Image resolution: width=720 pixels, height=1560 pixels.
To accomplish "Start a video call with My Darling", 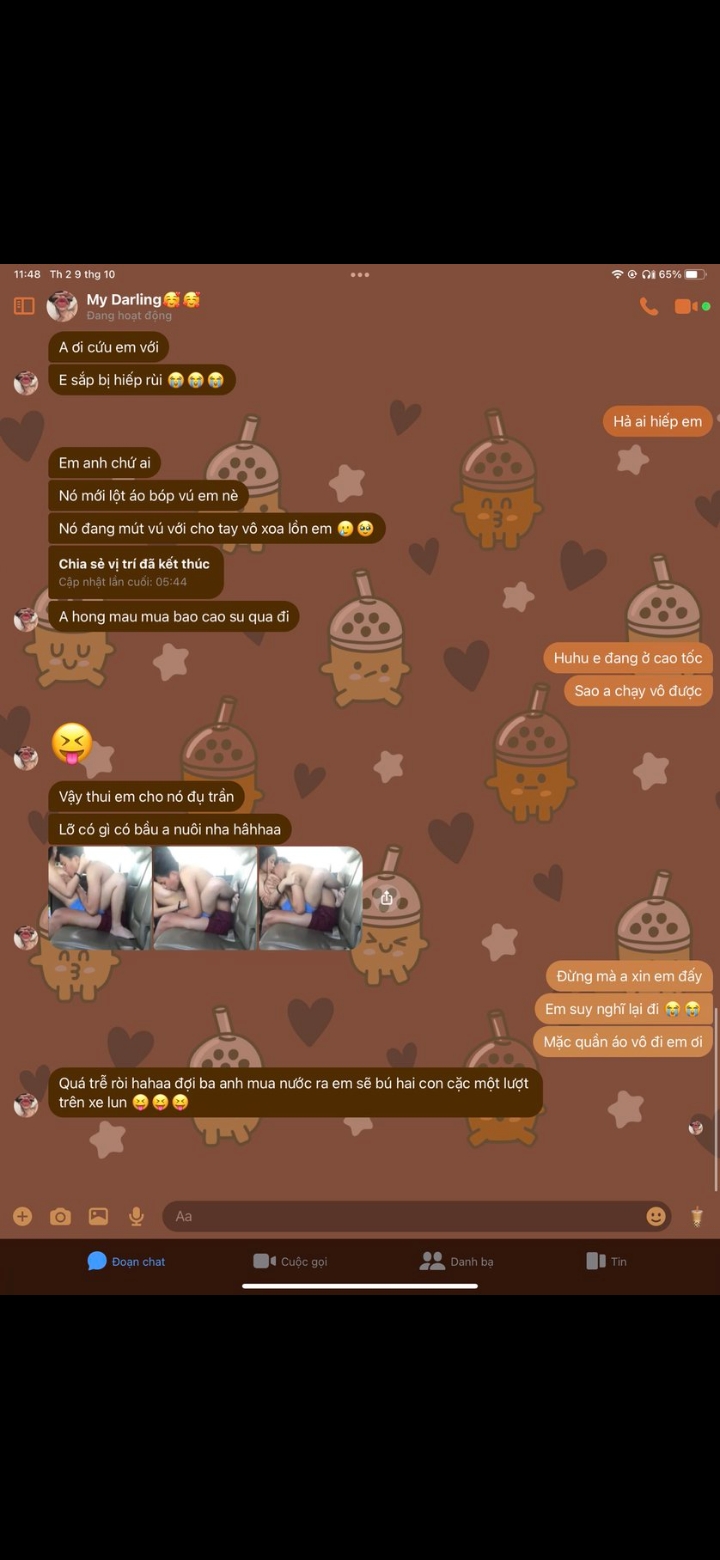I will (x=686, y=307).
